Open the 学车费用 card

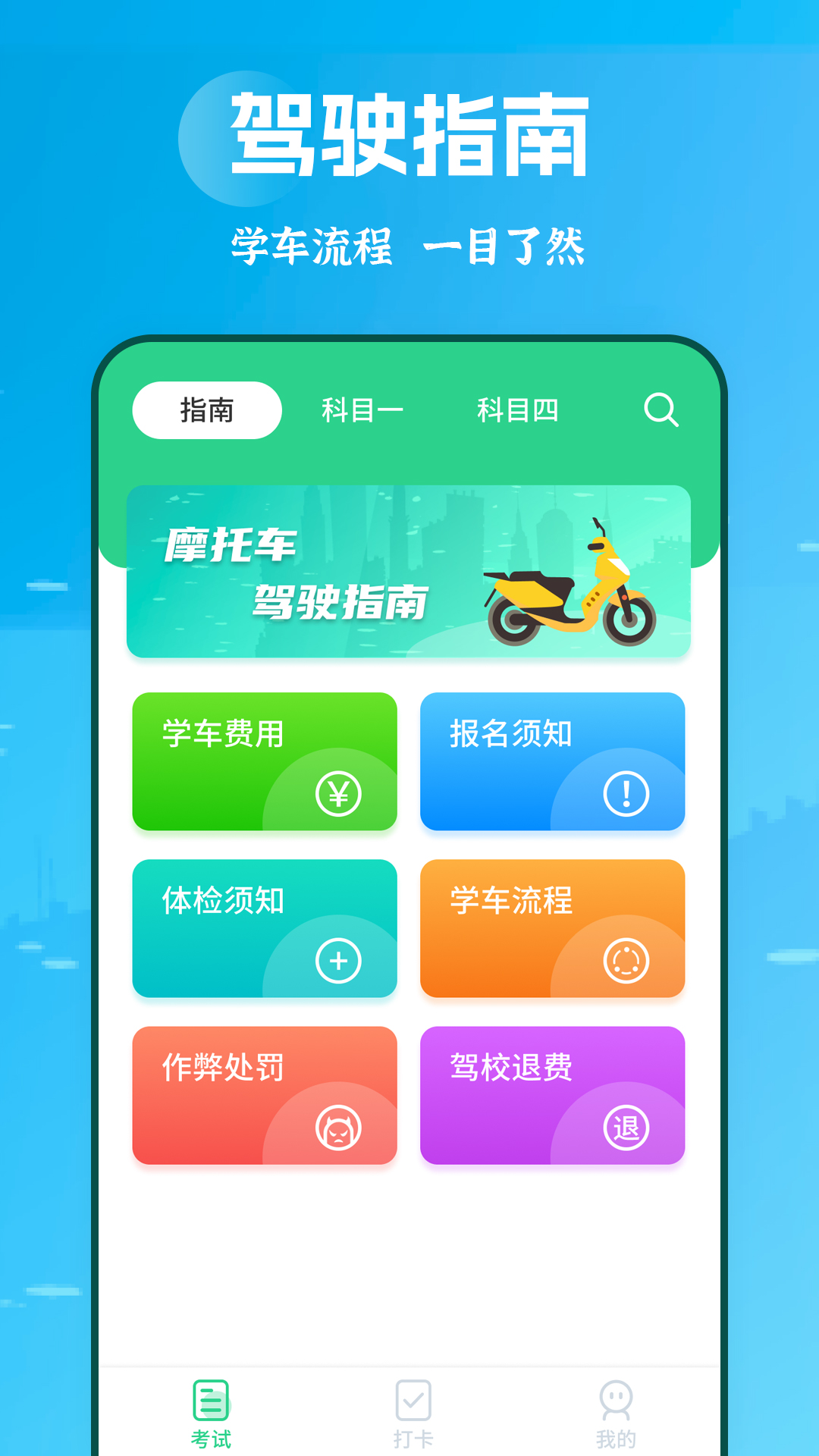coord(264,761)
